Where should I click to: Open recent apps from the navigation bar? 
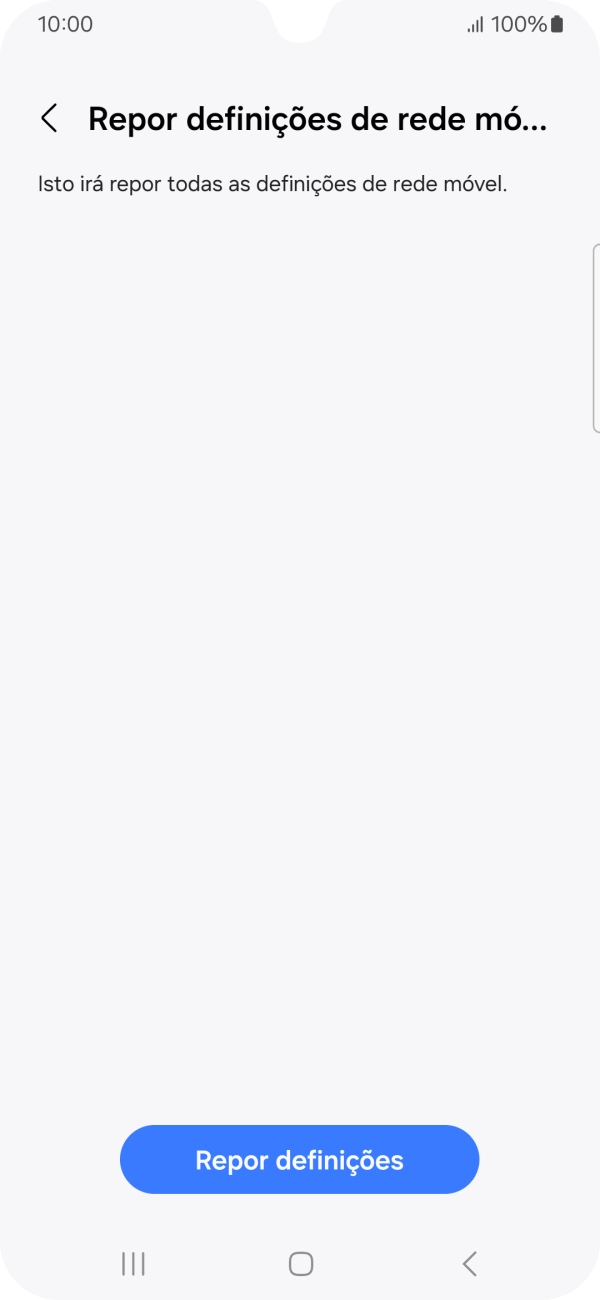pos(133,1264)
